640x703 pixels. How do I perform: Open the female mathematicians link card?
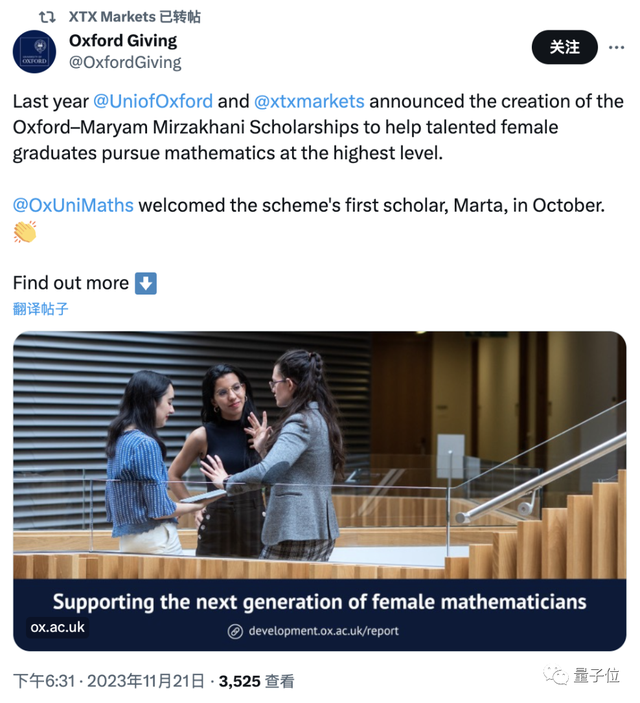click(x=319, y=490)
